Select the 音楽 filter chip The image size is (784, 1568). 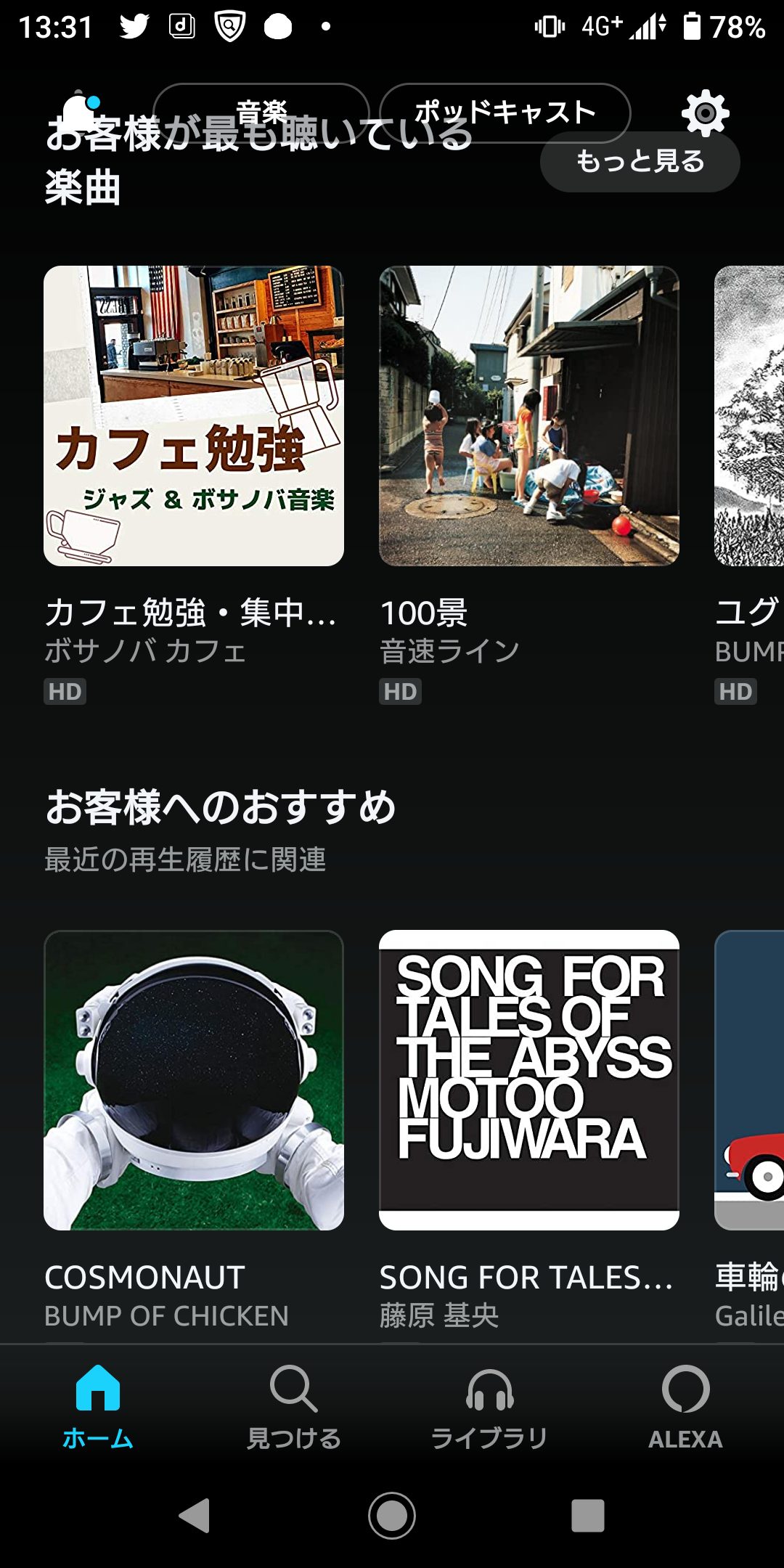point(261,113)
